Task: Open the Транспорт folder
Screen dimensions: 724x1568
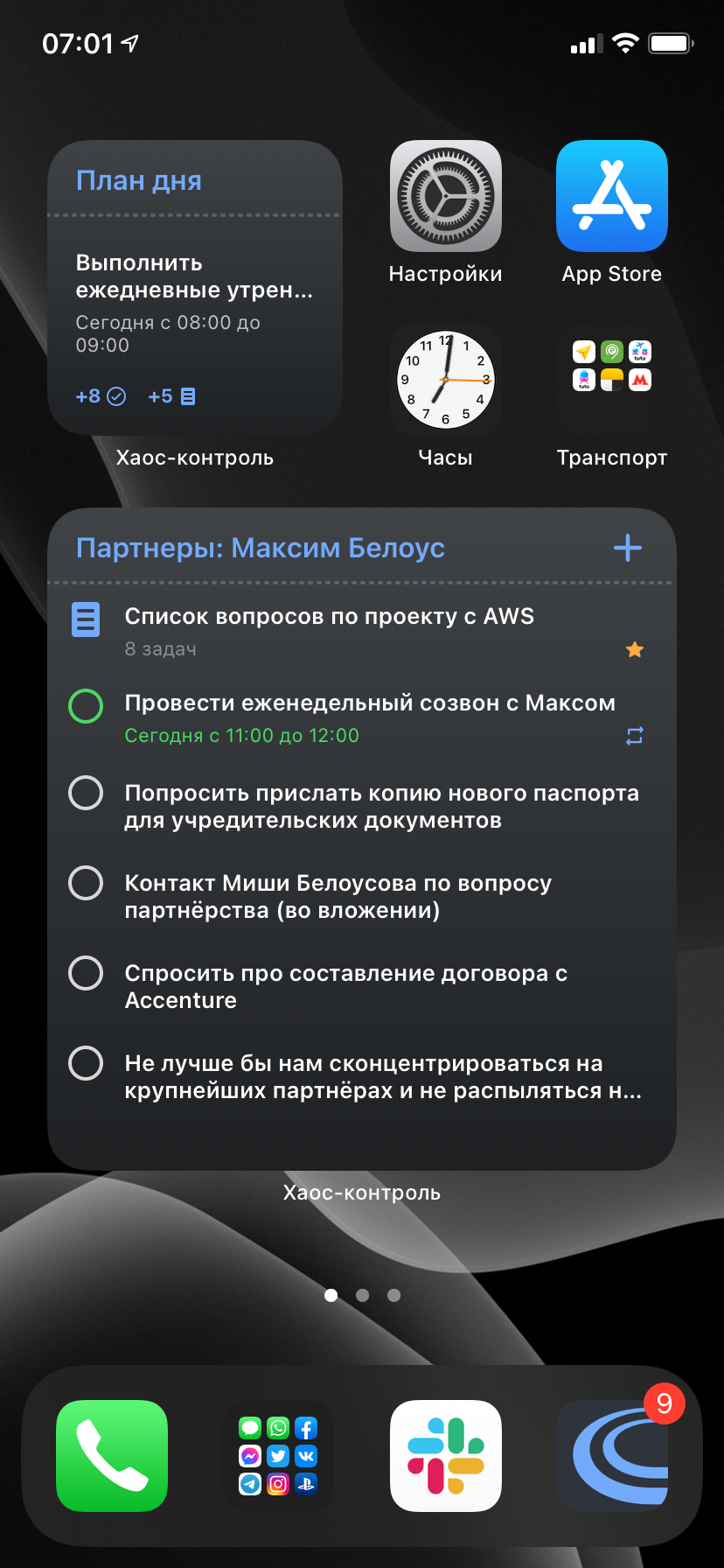Action: pos(612,380)
